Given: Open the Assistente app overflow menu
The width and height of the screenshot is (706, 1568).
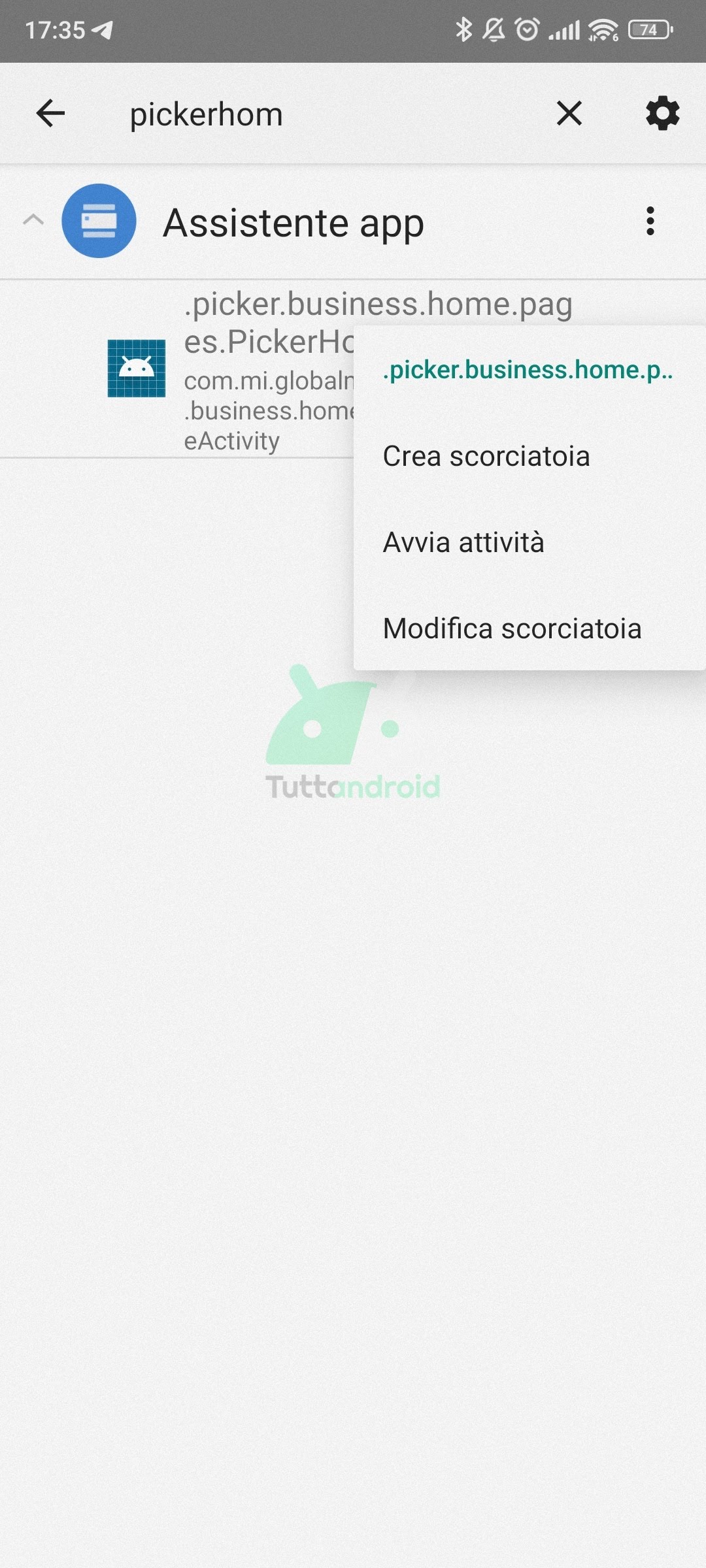Looking at the screenshot, I should coord(650,221).
